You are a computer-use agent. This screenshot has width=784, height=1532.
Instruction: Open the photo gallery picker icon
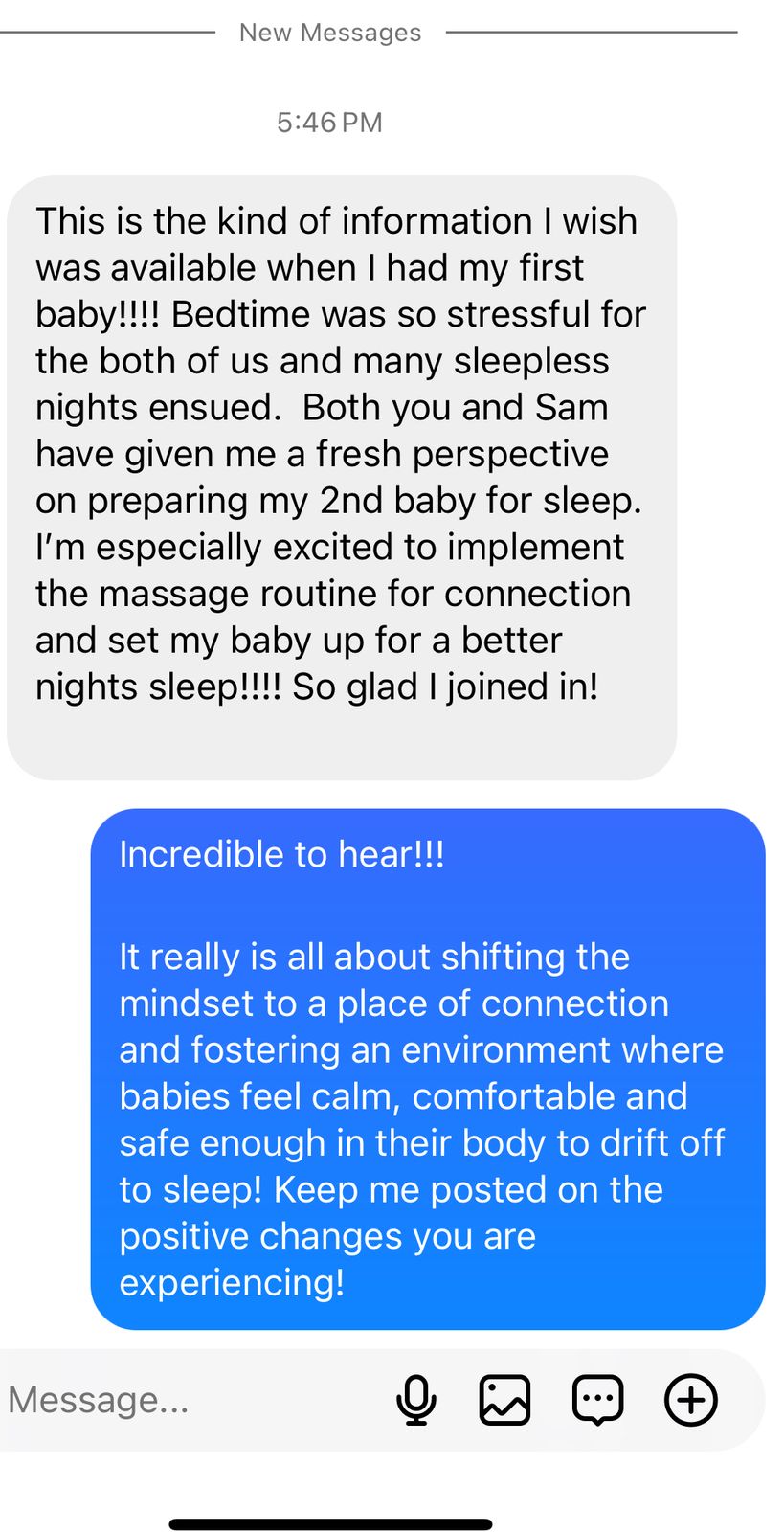[x=504, y=1400]
